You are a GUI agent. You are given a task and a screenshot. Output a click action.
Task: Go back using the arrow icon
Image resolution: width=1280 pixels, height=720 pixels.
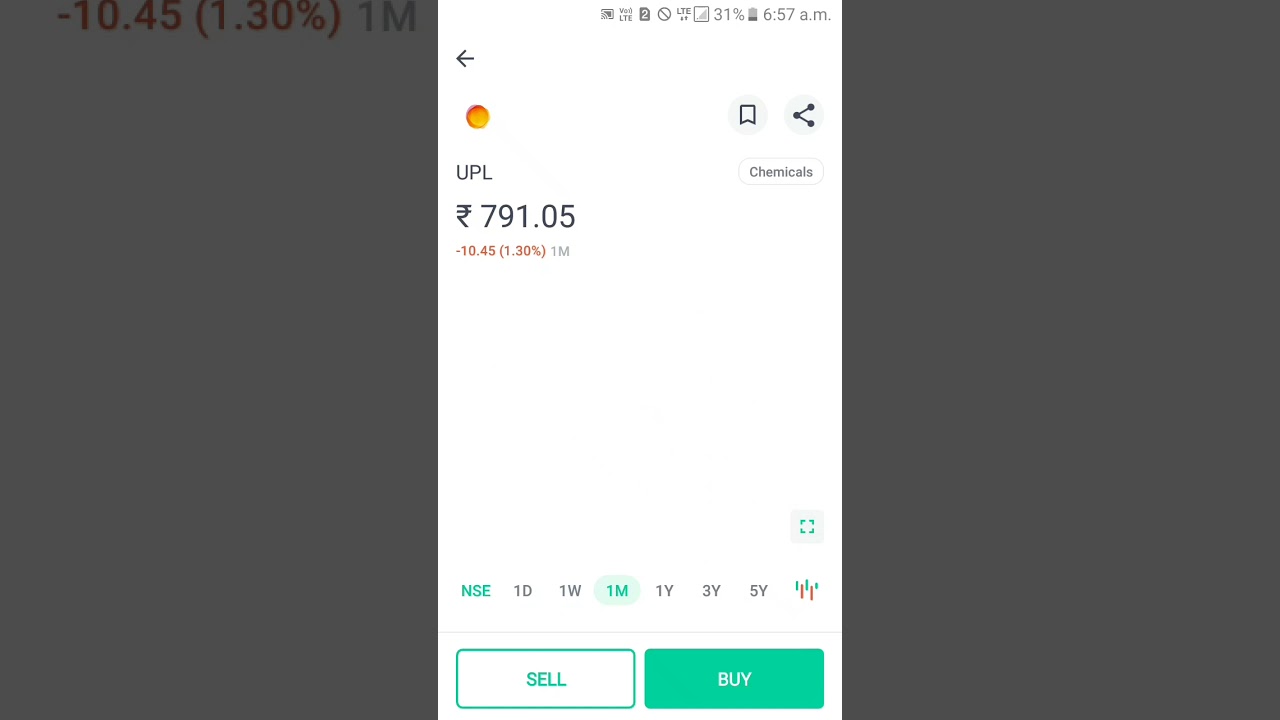pyautogui.click(x=465, y=59)
